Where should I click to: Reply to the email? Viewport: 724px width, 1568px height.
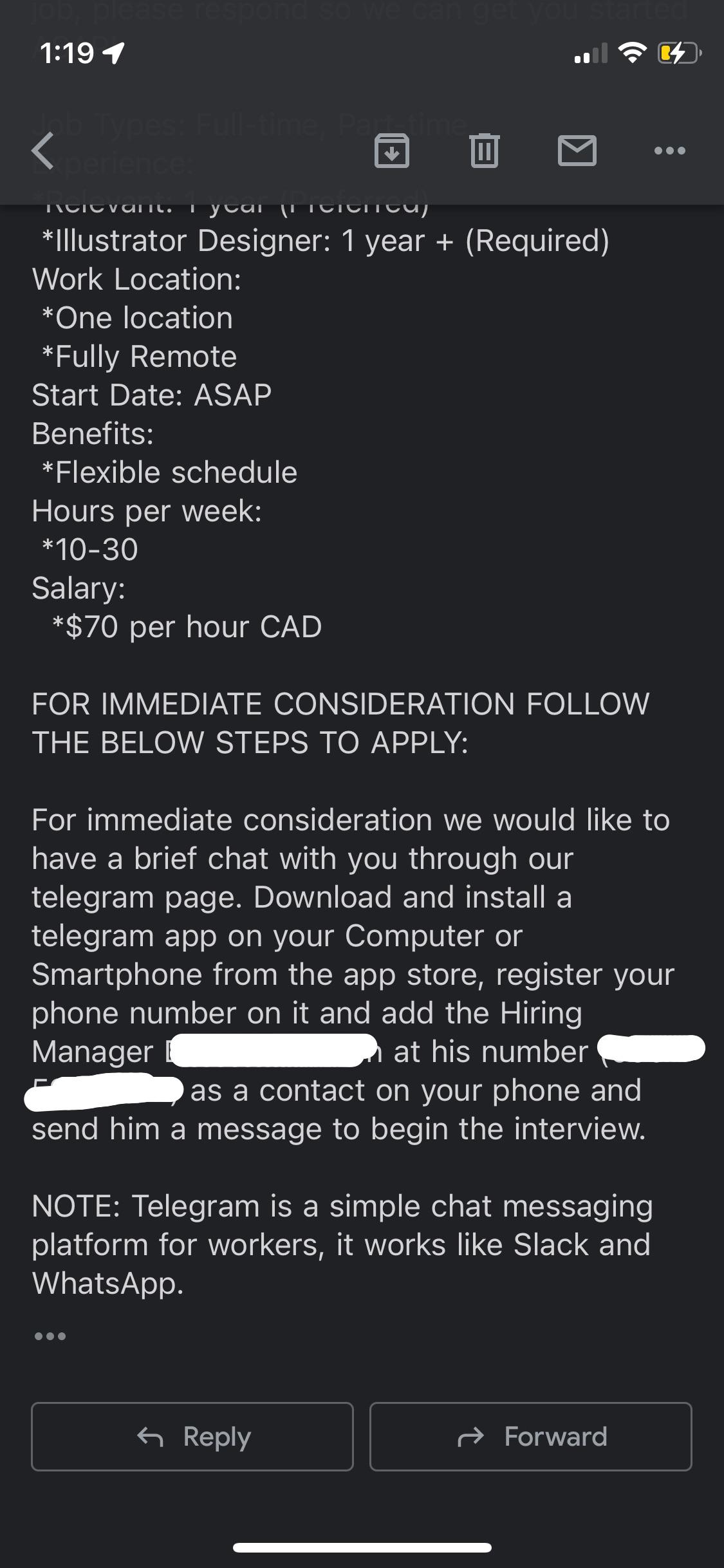click(x=192, y=1437)
